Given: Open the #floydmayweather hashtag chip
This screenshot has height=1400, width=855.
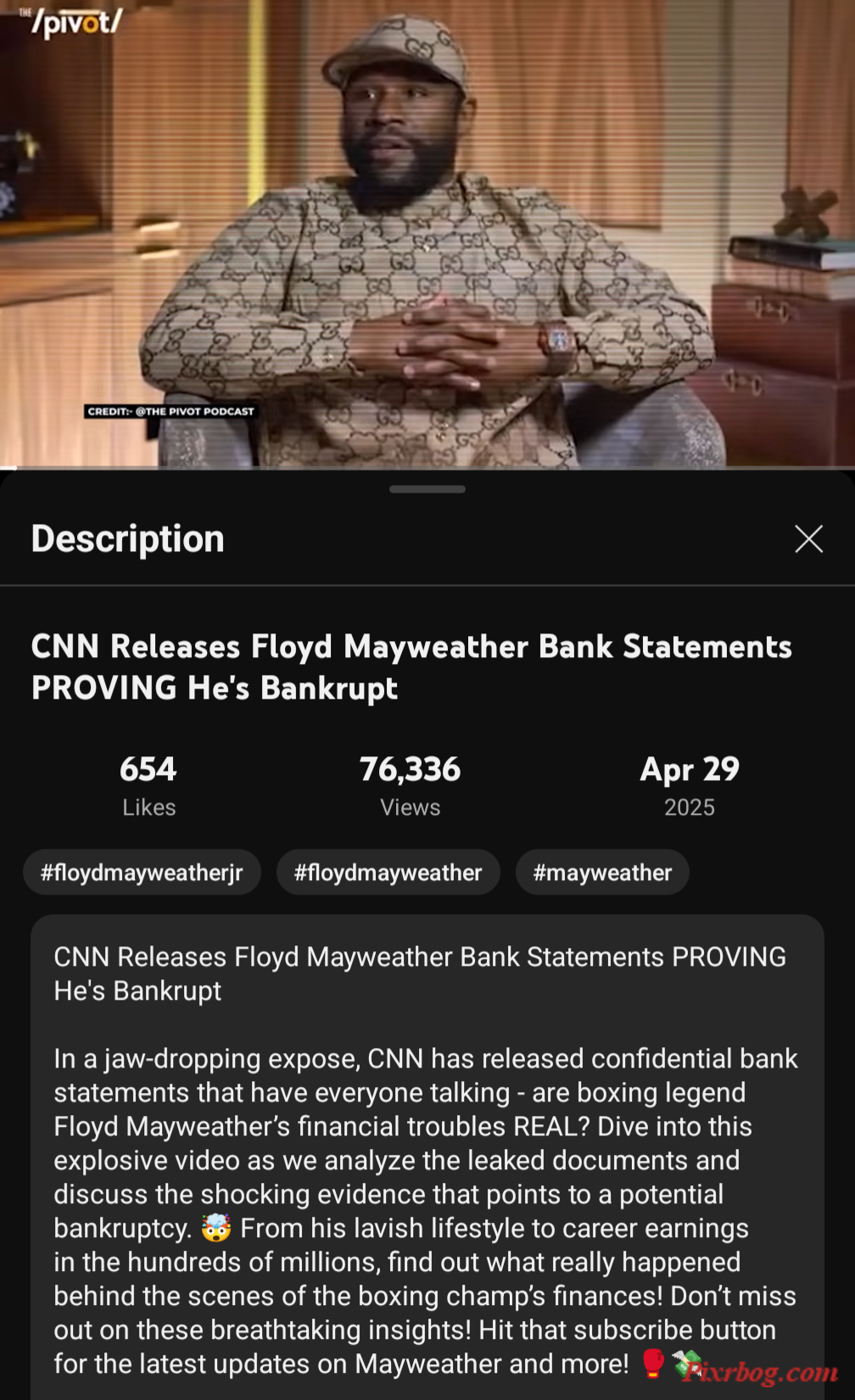Looking at the screenshot, I should pyautogui.click(x=388, y=873).
